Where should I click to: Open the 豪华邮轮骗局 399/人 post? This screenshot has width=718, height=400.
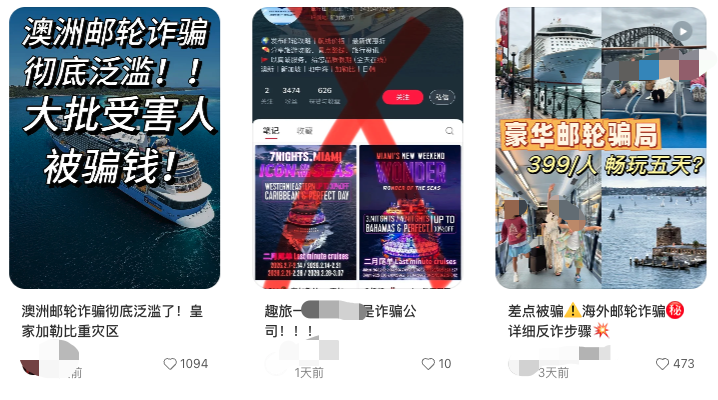(x=600, y=150)
